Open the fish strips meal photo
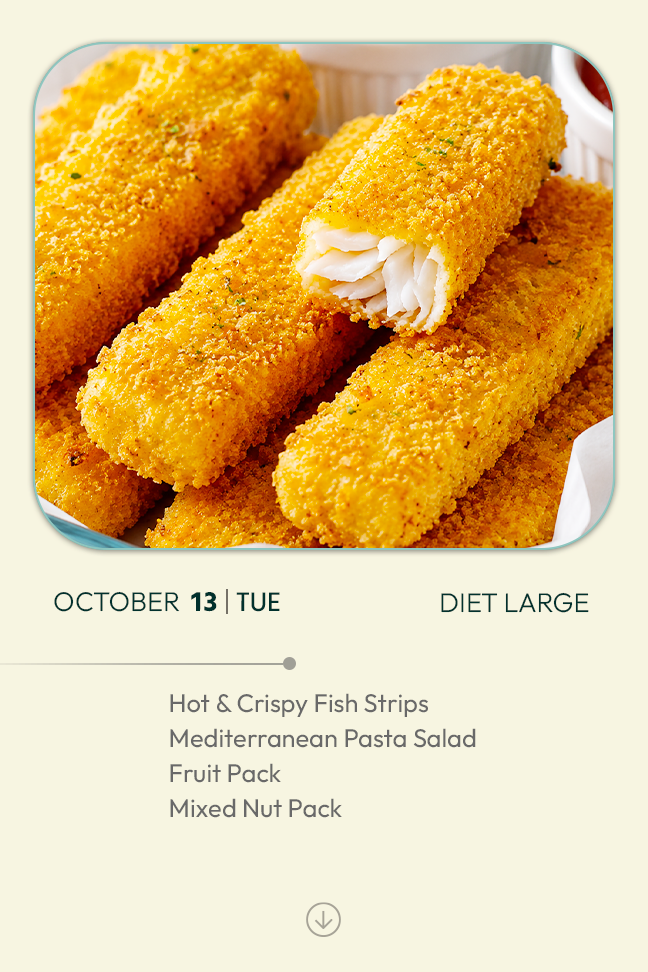648x972 pixels. click(x=324, y=296)
